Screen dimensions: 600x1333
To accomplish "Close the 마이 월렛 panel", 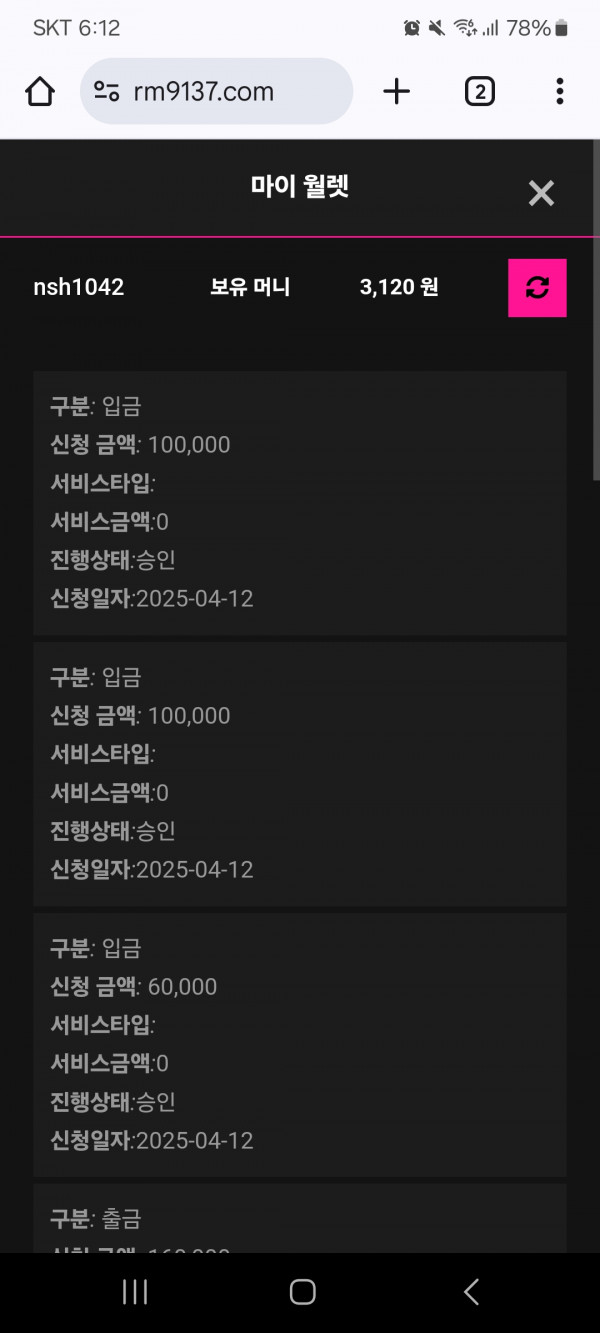I will tap(541, 193).
